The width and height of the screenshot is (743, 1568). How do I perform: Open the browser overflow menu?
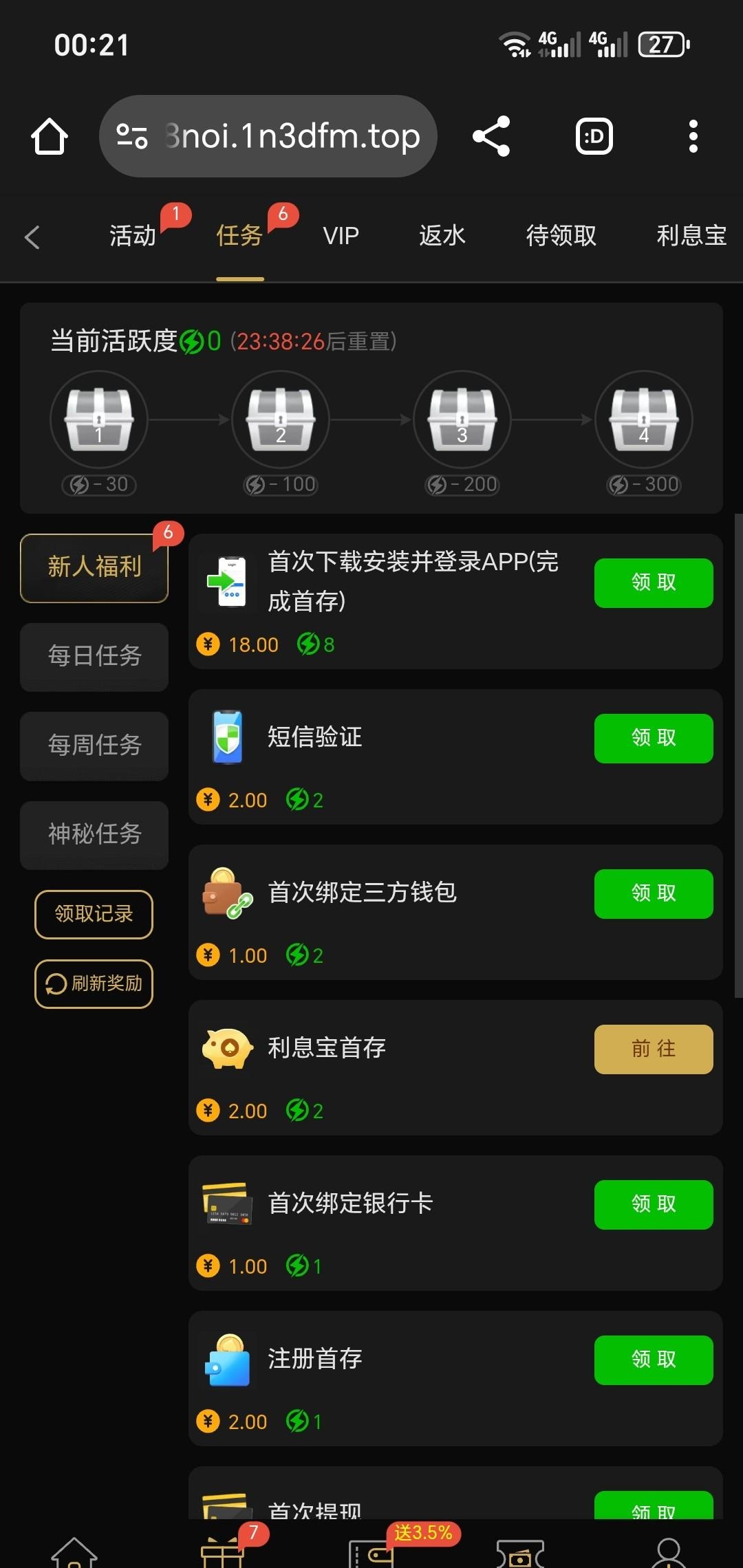tap(693, 136)
